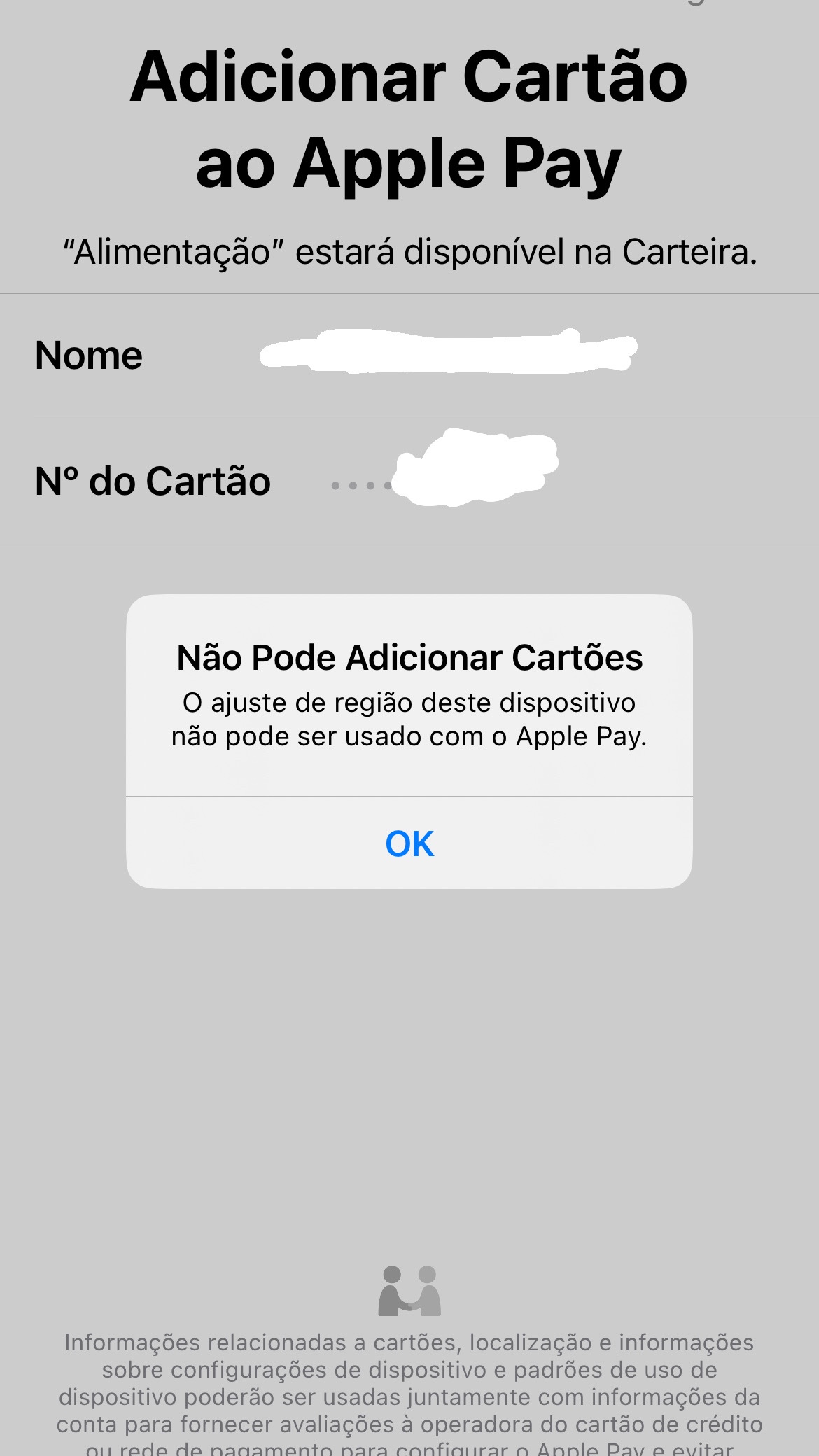Viewport: 819px width, 1456px height.
Task: Edit the Nome field
Action: click(x=448, y=356)
